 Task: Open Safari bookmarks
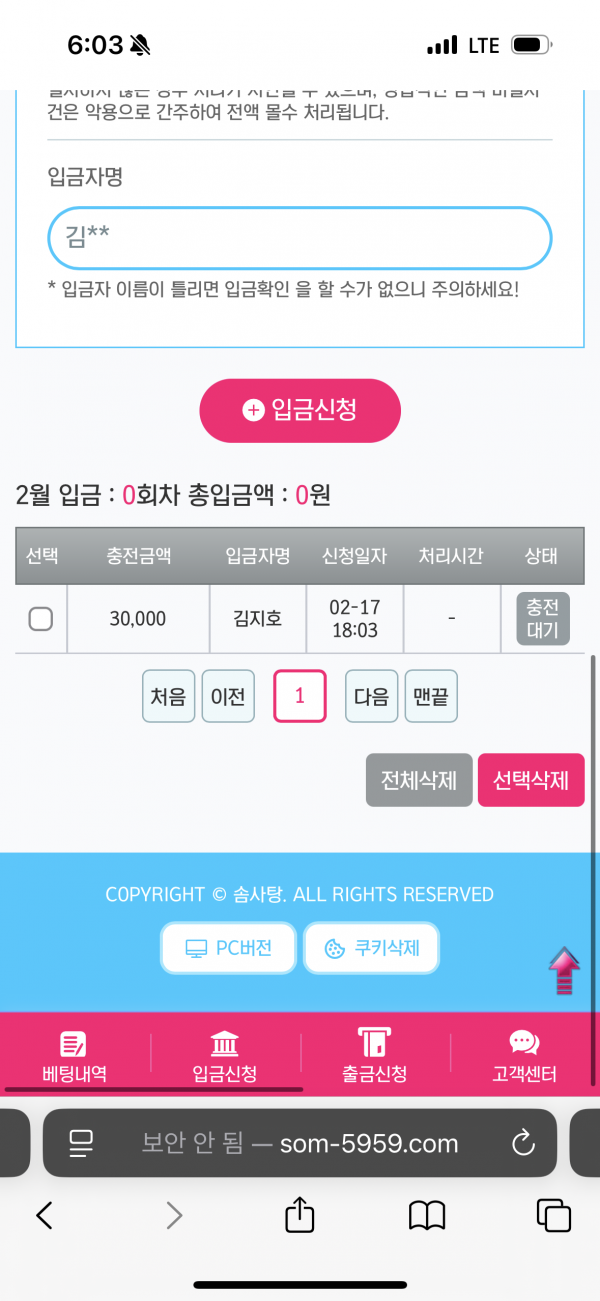coord(427,1215)
